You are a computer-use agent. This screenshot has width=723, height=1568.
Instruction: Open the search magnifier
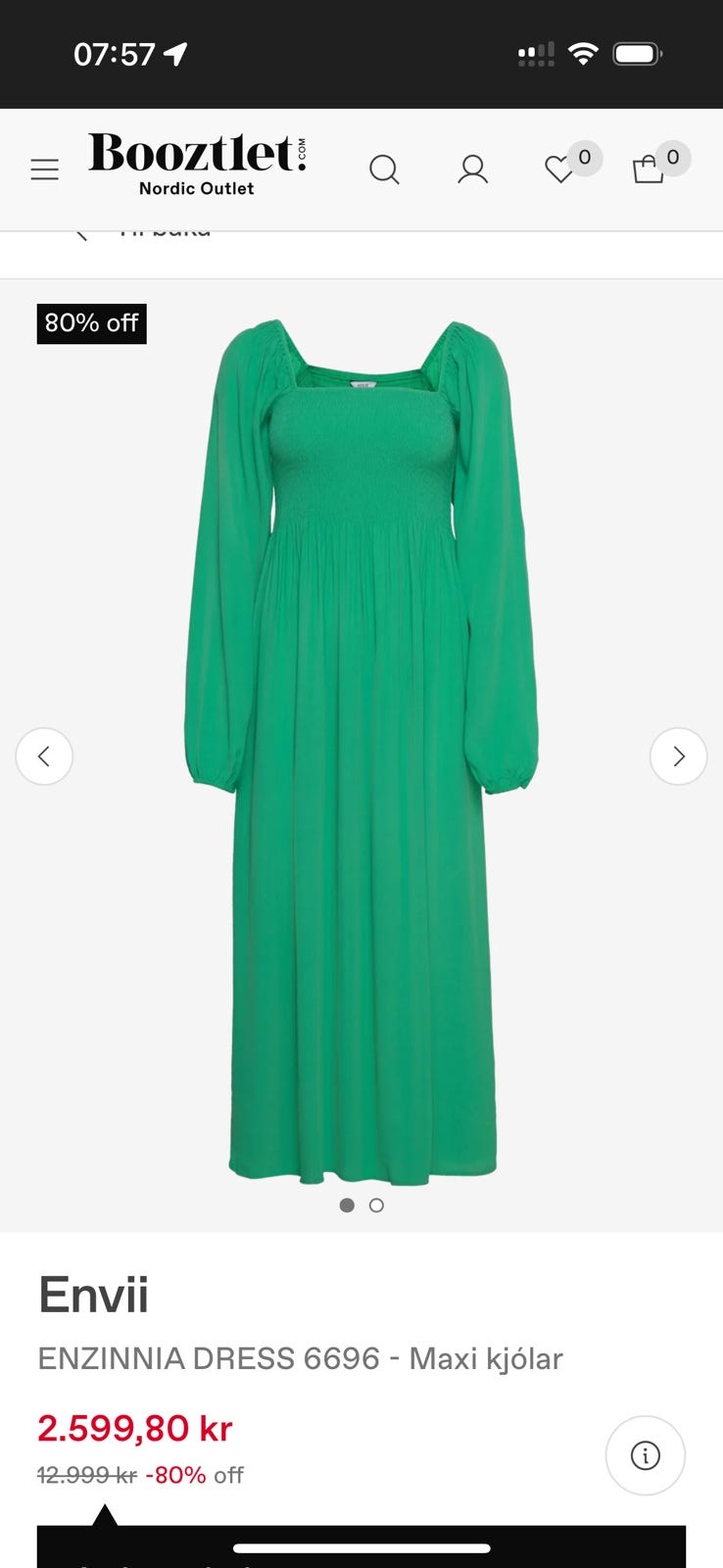pyautogui.click(x=384, y=171)
